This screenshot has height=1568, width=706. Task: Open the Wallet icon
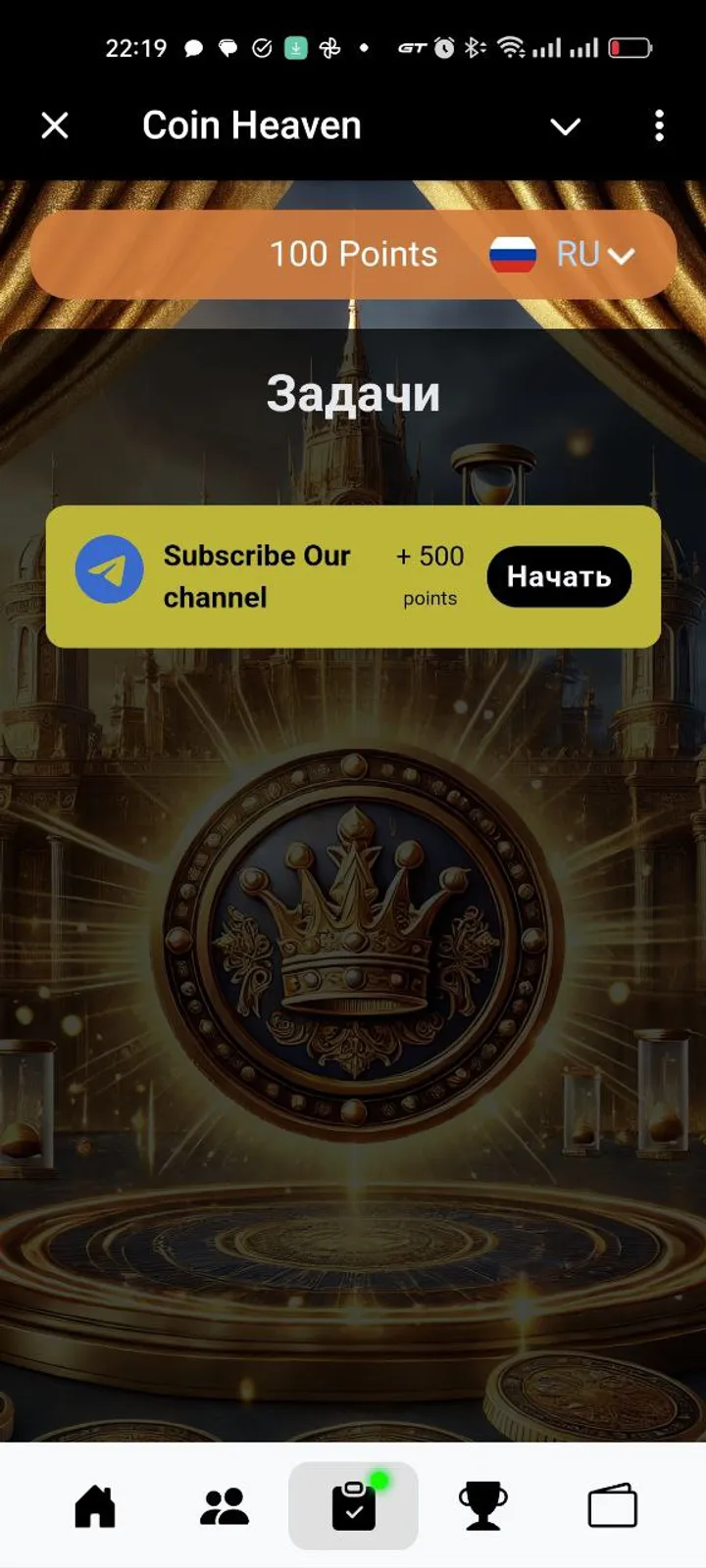[611, 1505]
